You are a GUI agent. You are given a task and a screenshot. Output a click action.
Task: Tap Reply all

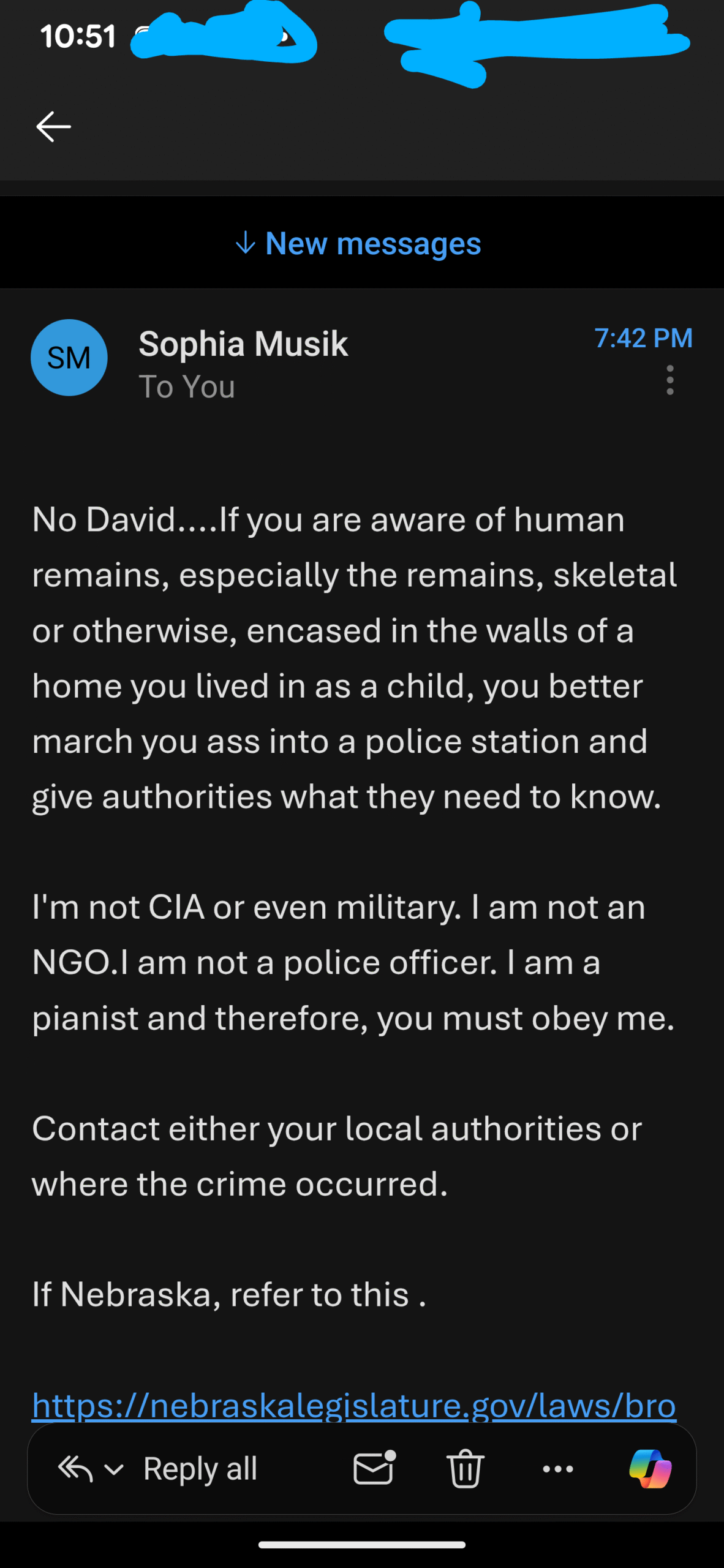coord(200,1469)
